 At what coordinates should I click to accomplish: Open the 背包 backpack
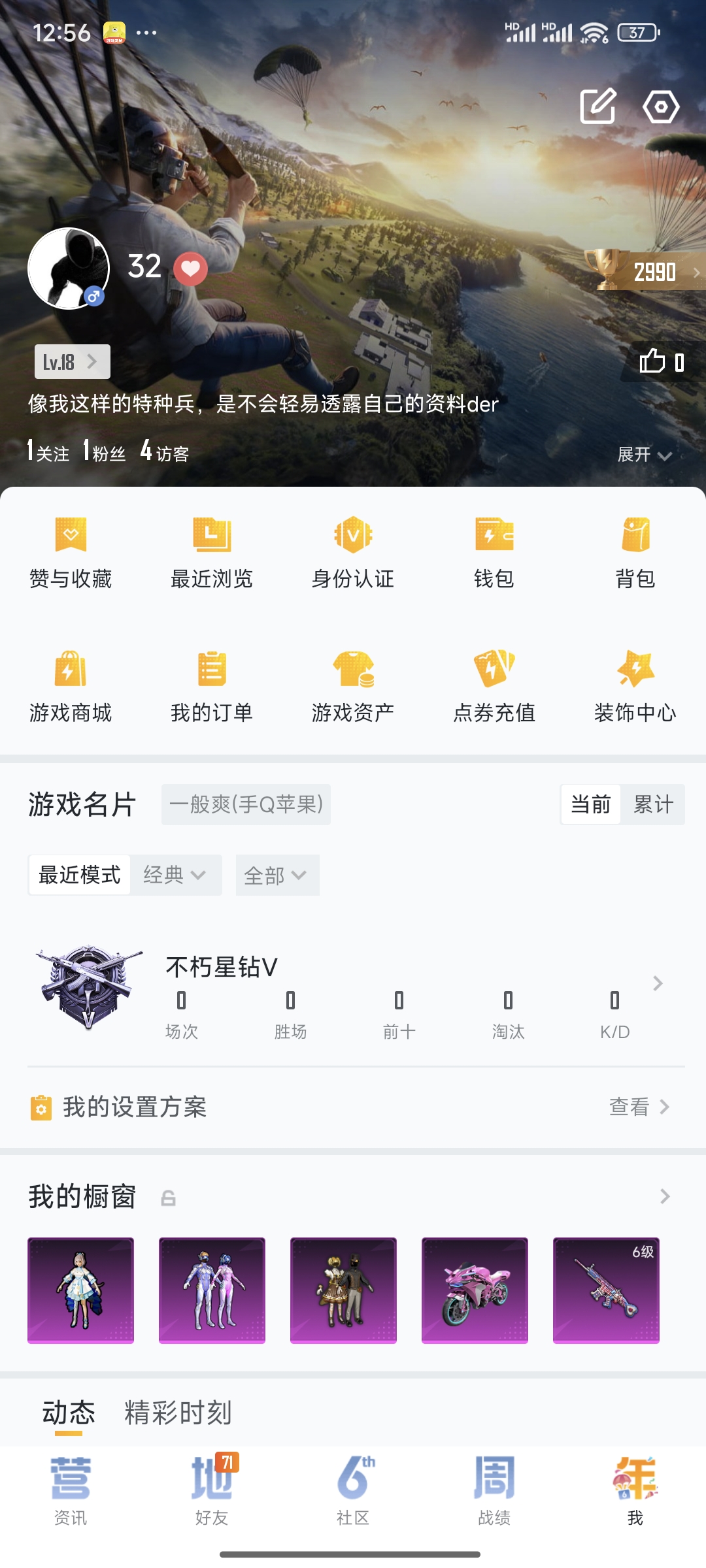[634, 552]
